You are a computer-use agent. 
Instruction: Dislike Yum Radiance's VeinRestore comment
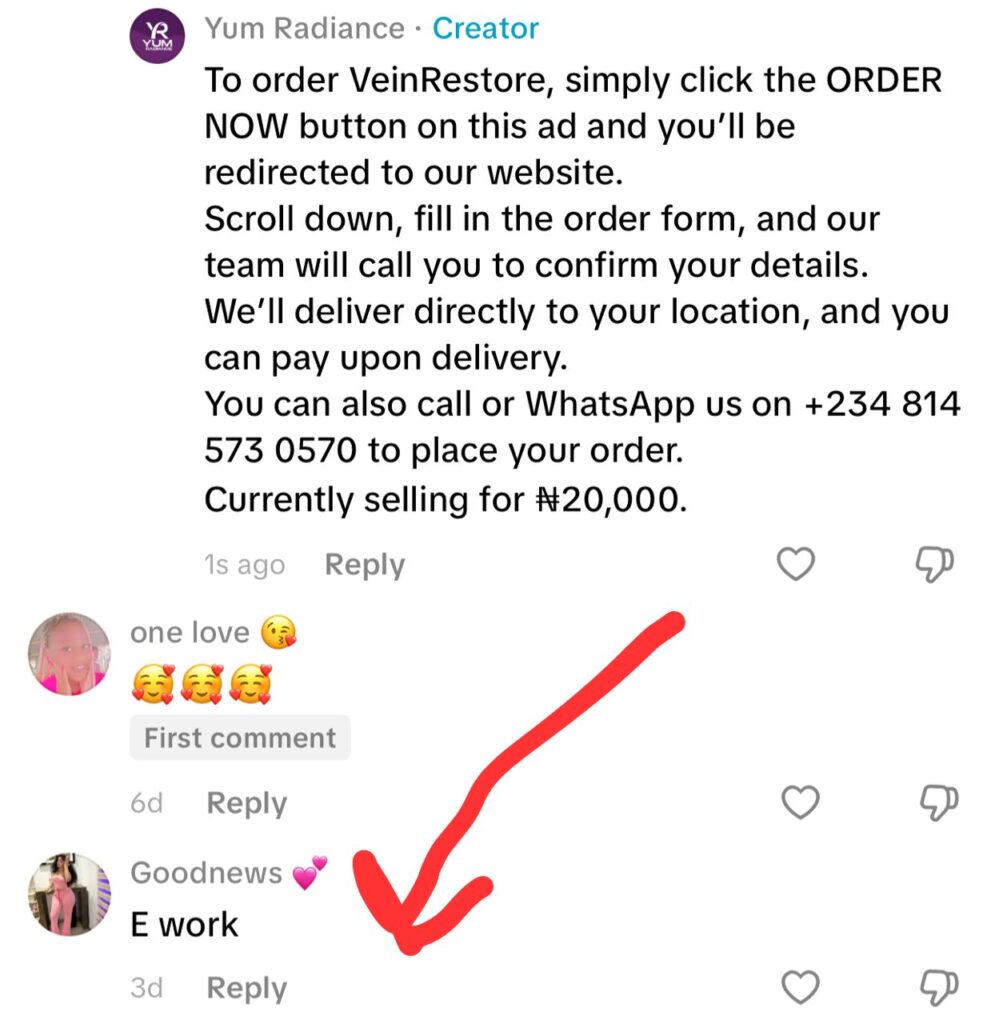935,565
